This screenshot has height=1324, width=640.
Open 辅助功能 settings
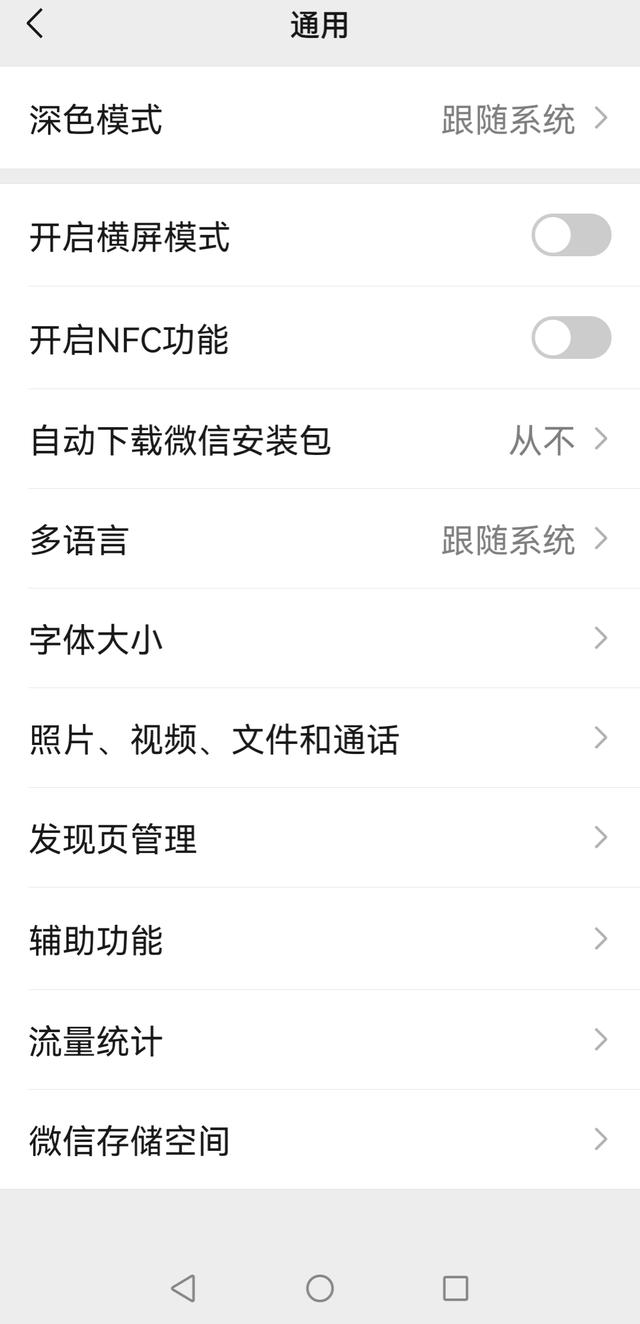320,939
